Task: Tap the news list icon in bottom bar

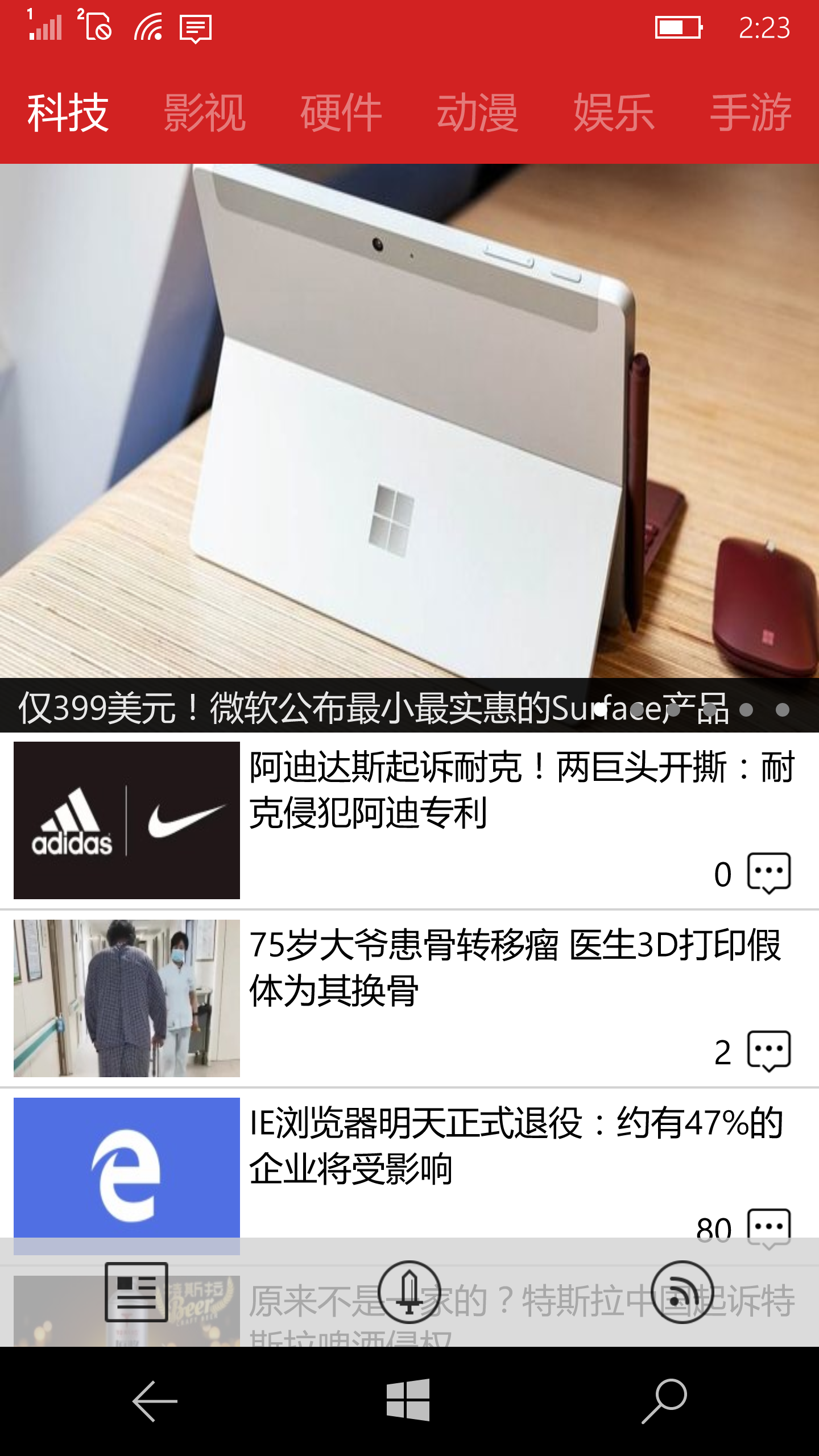Action: [136, 1292]
